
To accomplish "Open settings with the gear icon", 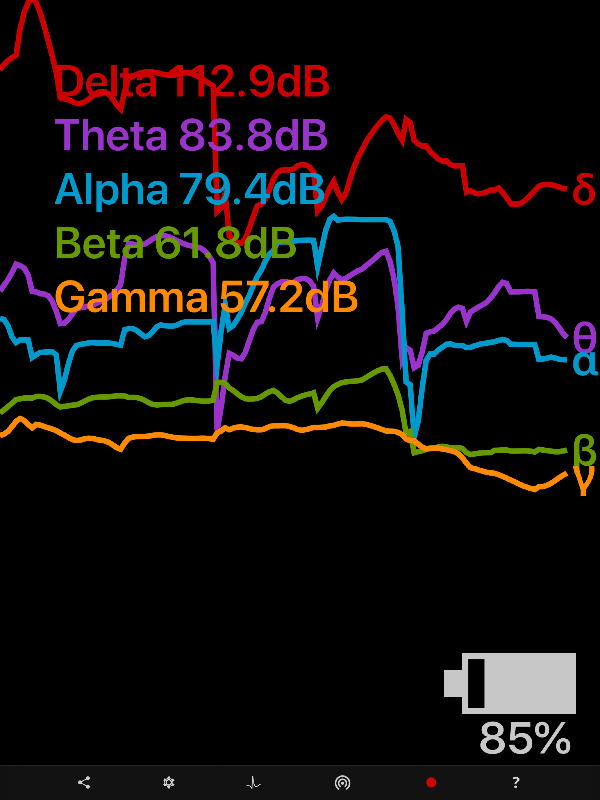I will click(x=169, y=783).
